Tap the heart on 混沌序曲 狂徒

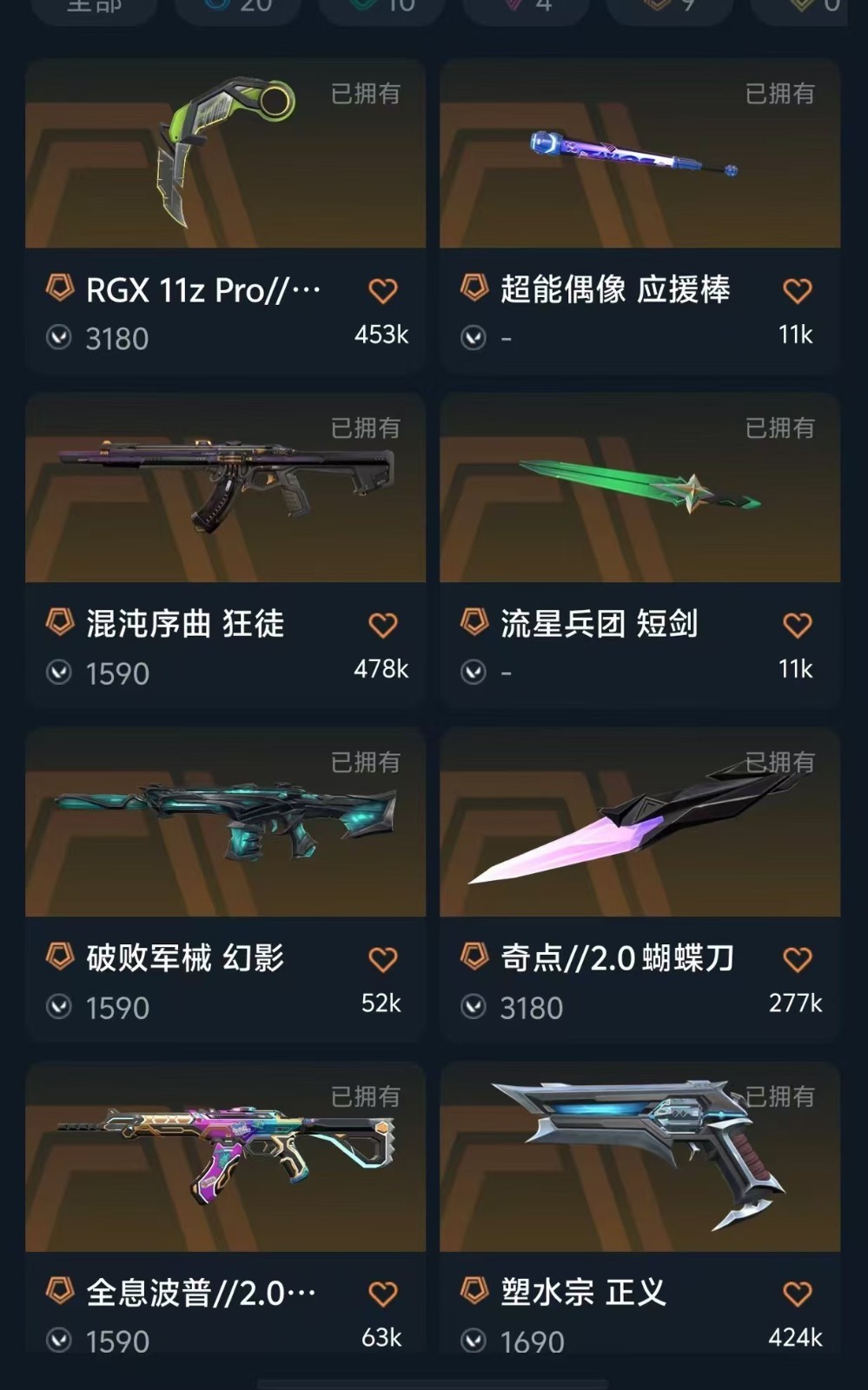click(x=383, y=625)
